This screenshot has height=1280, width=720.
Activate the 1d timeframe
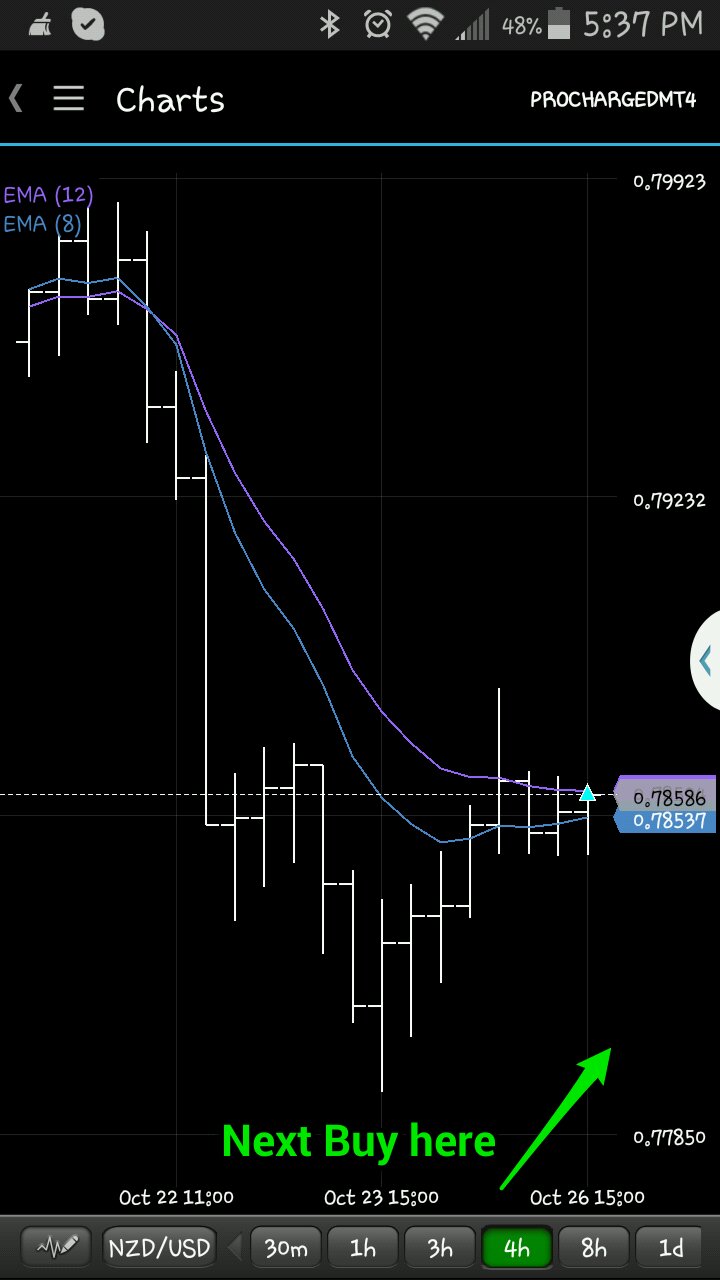(670, 1246)
